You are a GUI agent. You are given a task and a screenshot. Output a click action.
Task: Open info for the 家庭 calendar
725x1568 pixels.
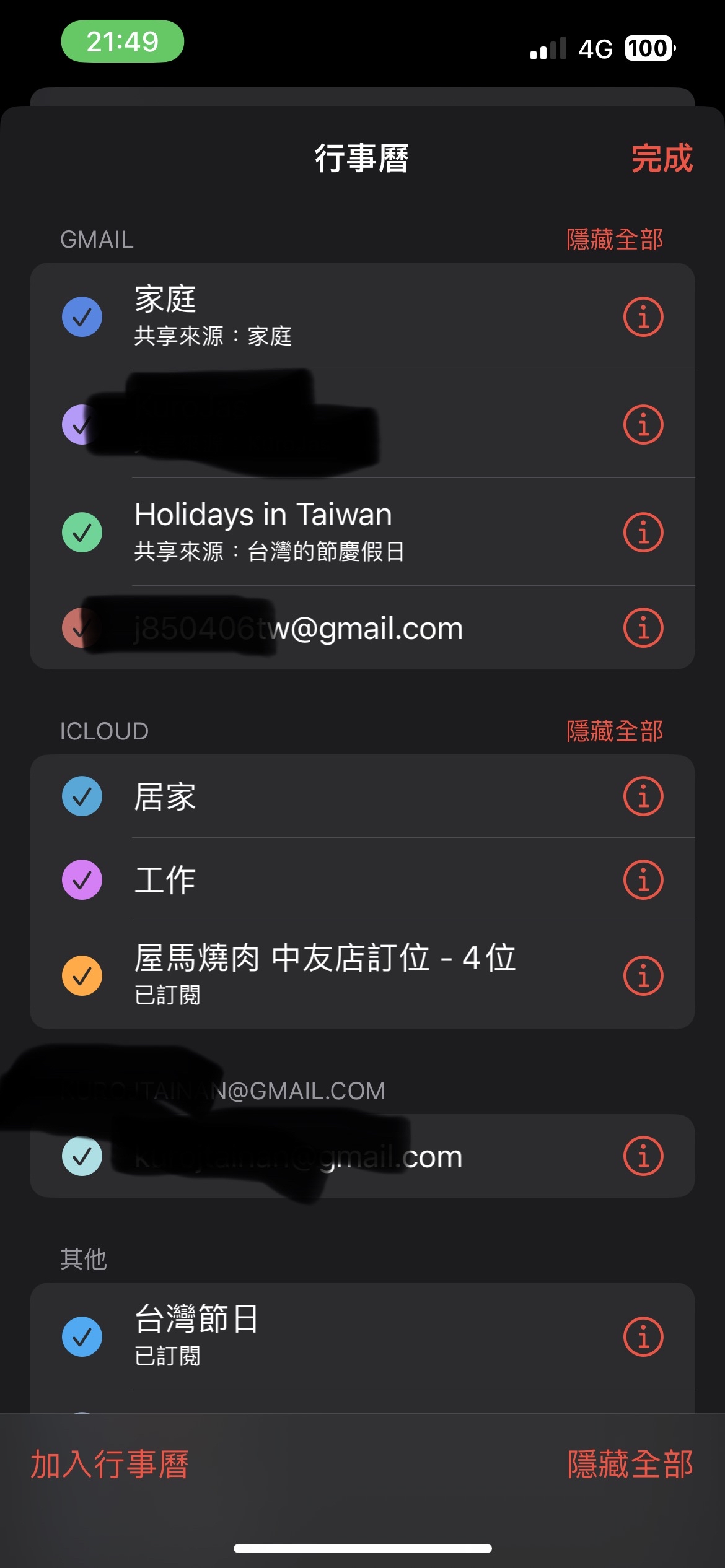tap(643, 317)
